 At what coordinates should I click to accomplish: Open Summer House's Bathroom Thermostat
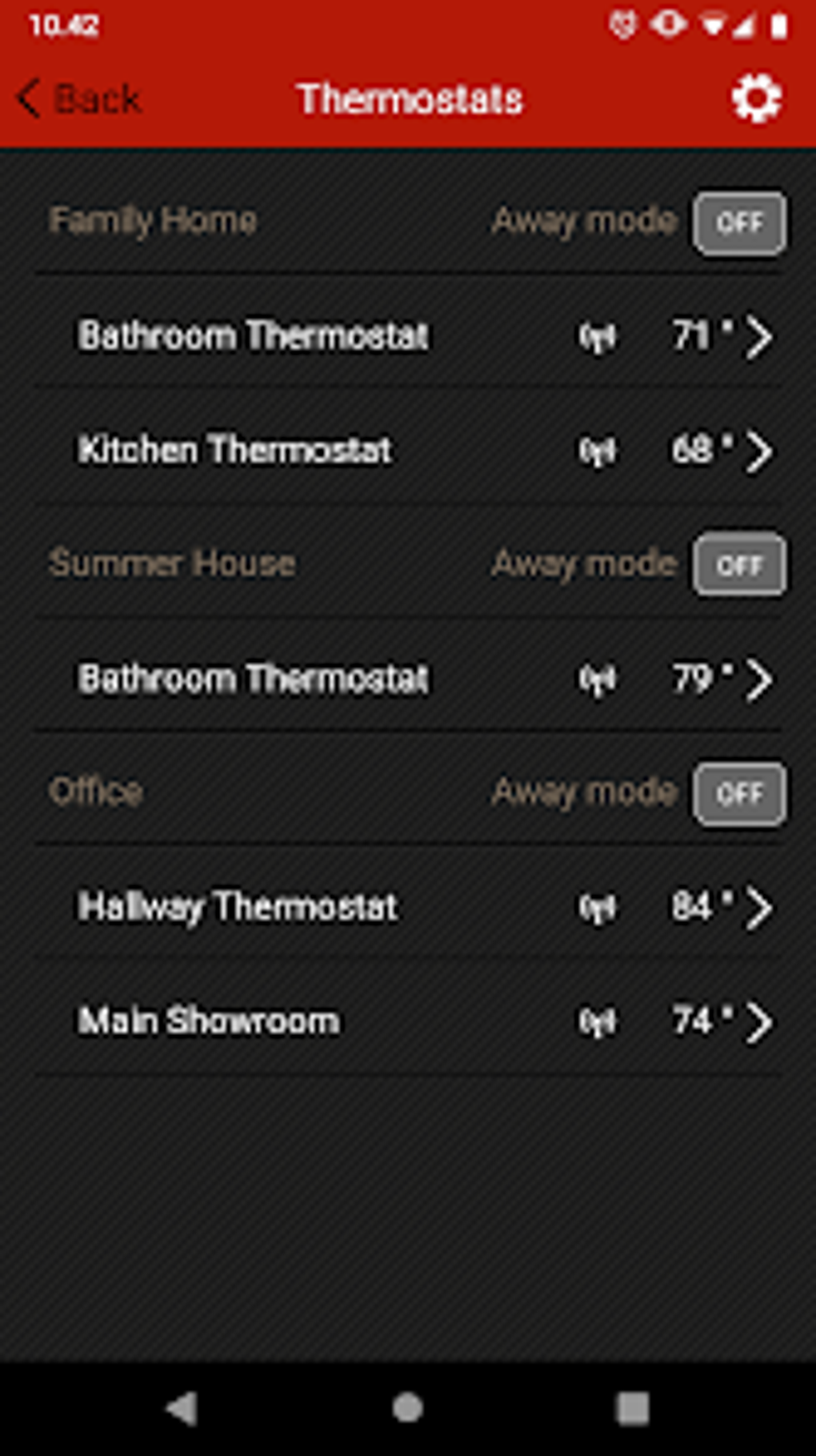408,679
